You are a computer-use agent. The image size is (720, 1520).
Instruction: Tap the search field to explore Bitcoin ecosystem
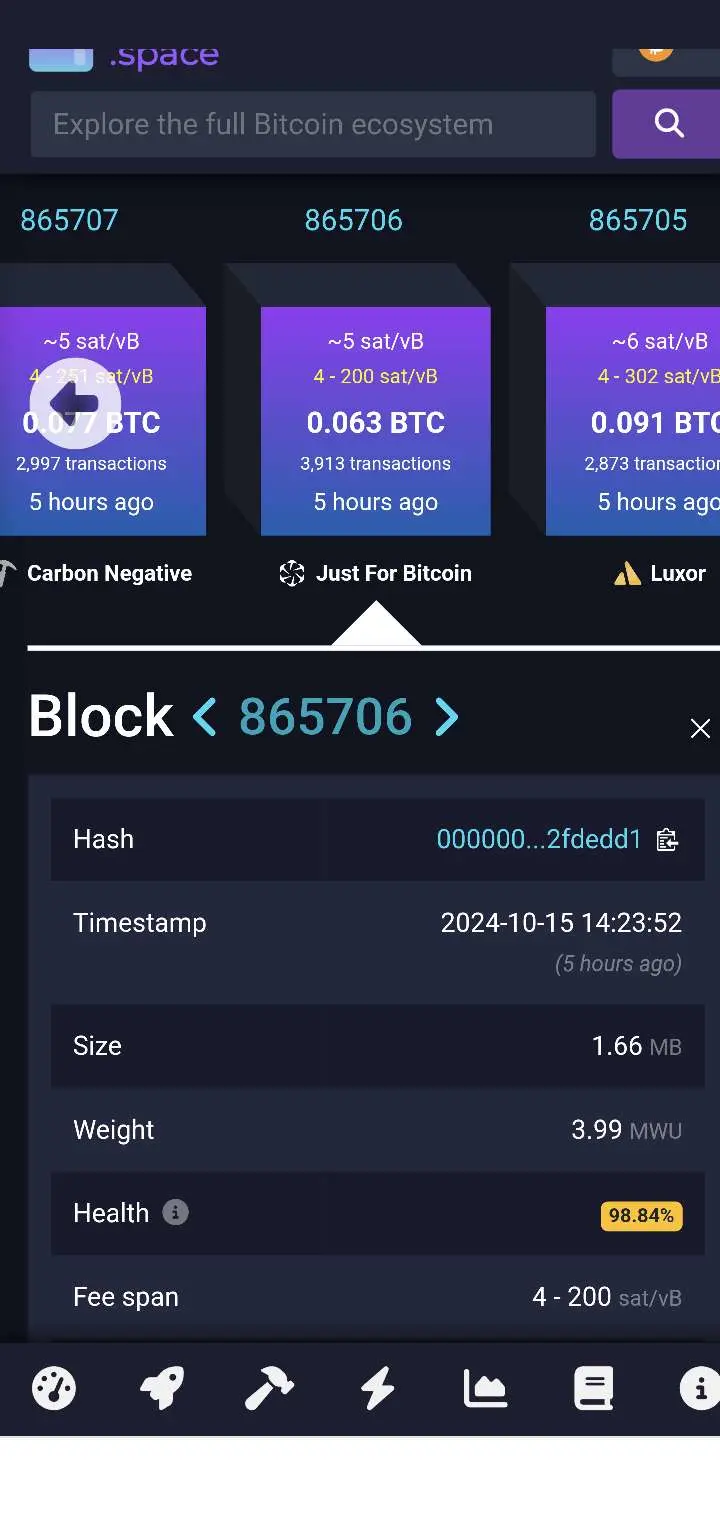(x=312, y=124)
